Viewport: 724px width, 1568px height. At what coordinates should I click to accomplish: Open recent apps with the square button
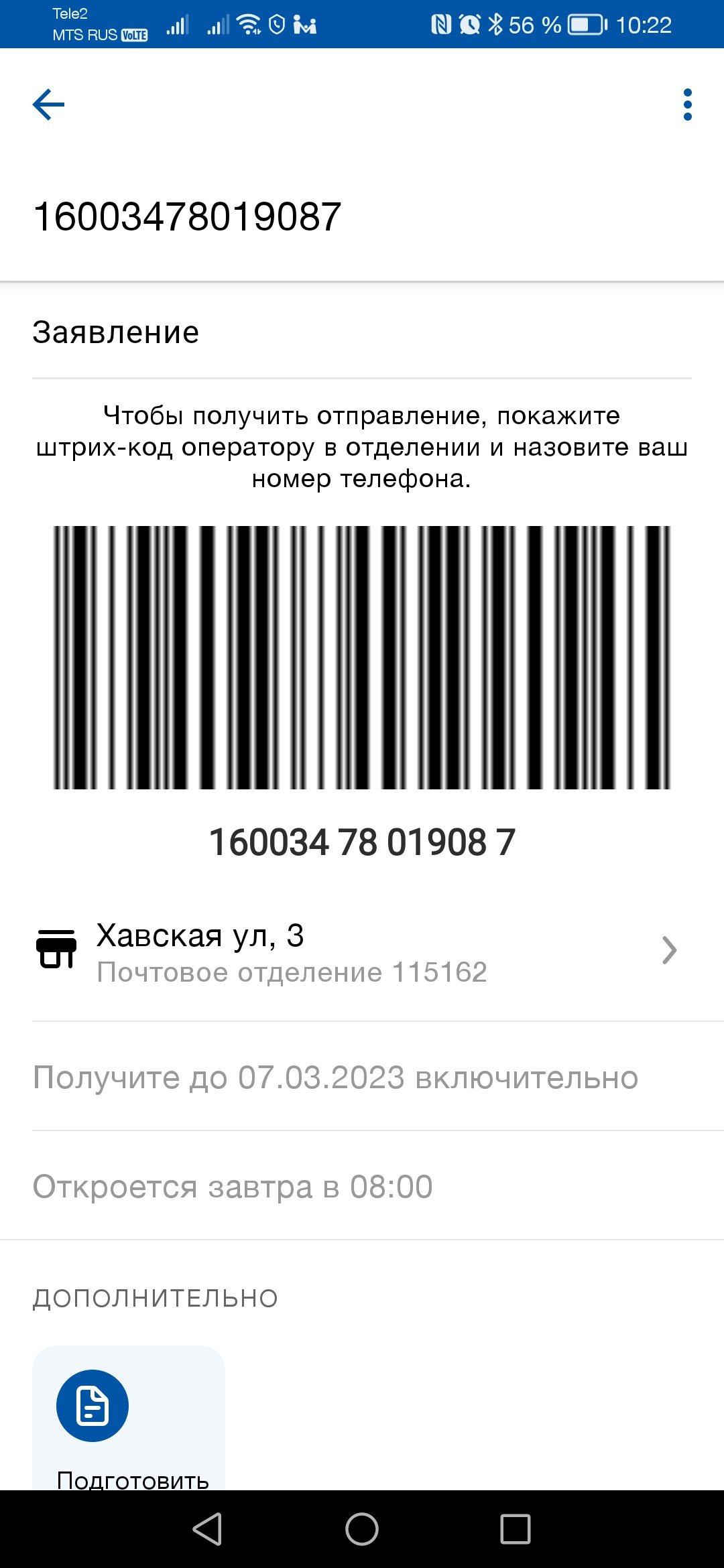click(x=516, y=1529)
